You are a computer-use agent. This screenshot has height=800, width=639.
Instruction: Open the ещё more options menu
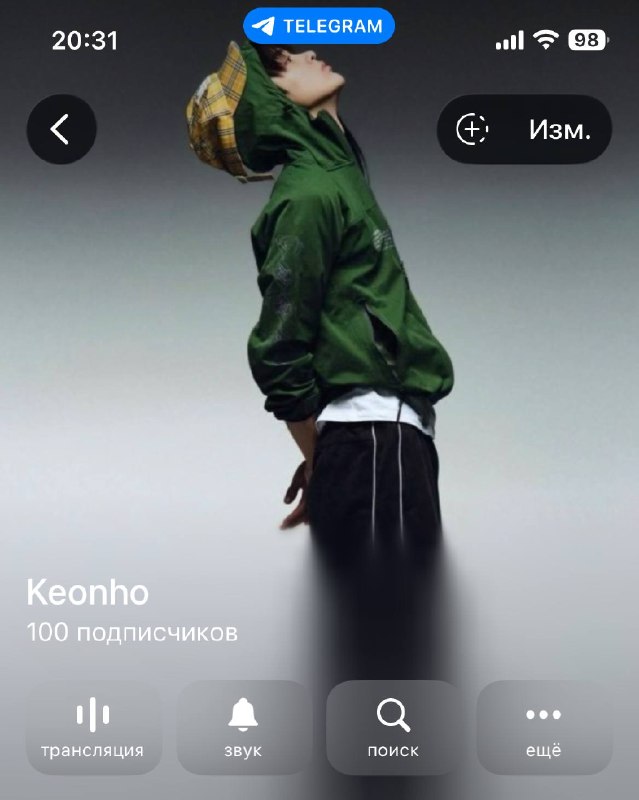(x=544, y=727)
